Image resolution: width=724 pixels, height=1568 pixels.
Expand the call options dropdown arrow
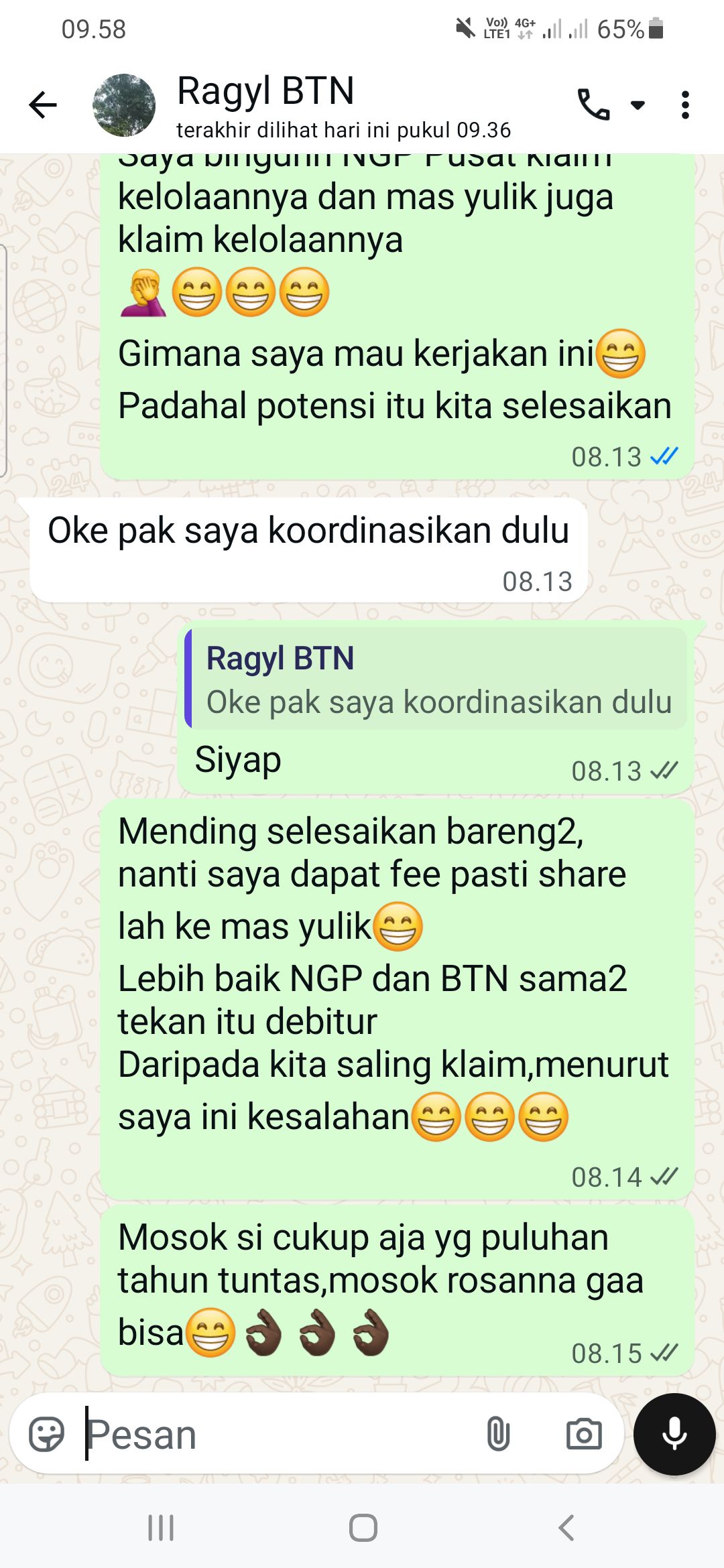coord(638,105)
